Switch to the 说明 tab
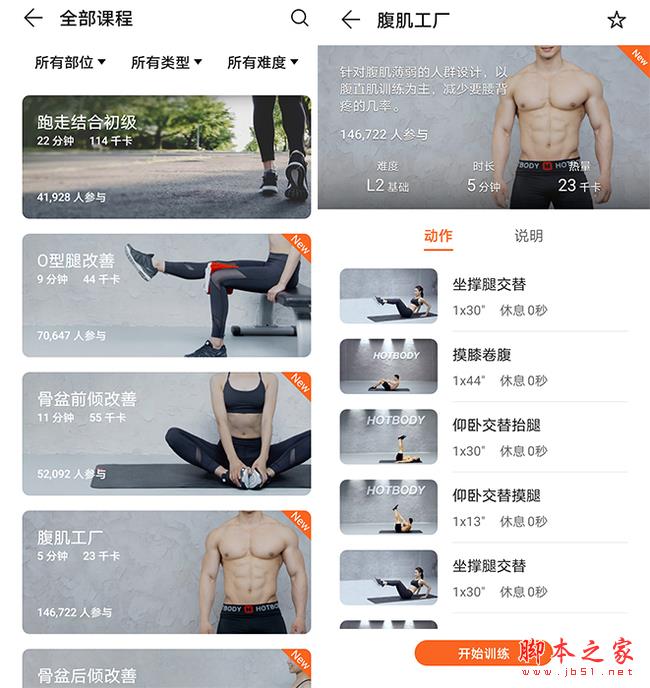This screenshot has height=688, width=650. click(529, 236)
